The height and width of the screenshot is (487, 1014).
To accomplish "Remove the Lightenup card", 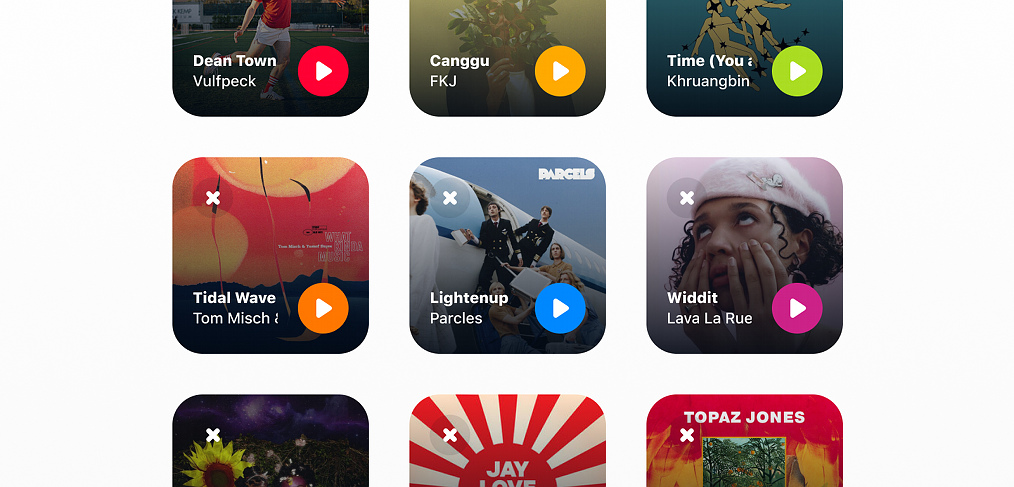I will coord(450,198).
